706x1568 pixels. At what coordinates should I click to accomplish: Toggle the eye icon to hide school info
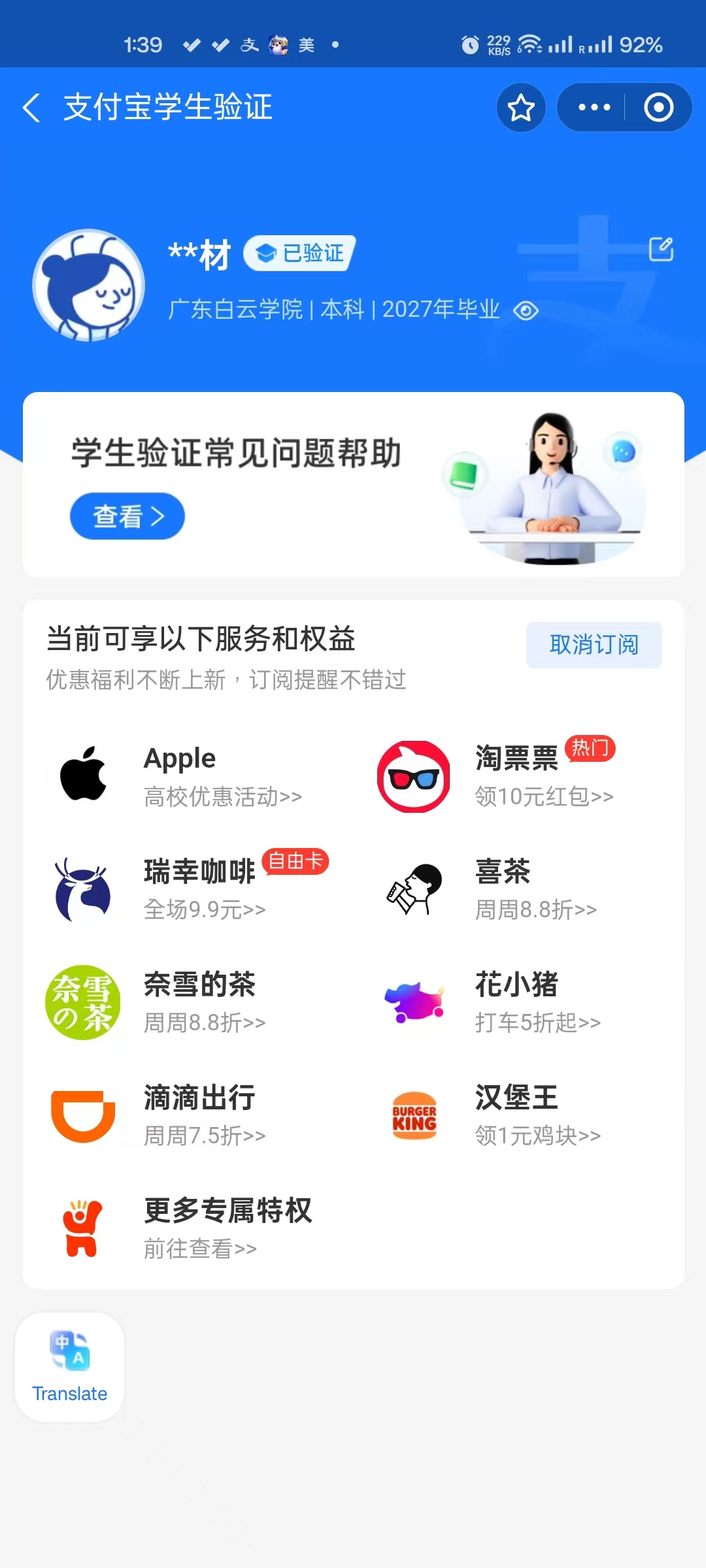point(526,310)
